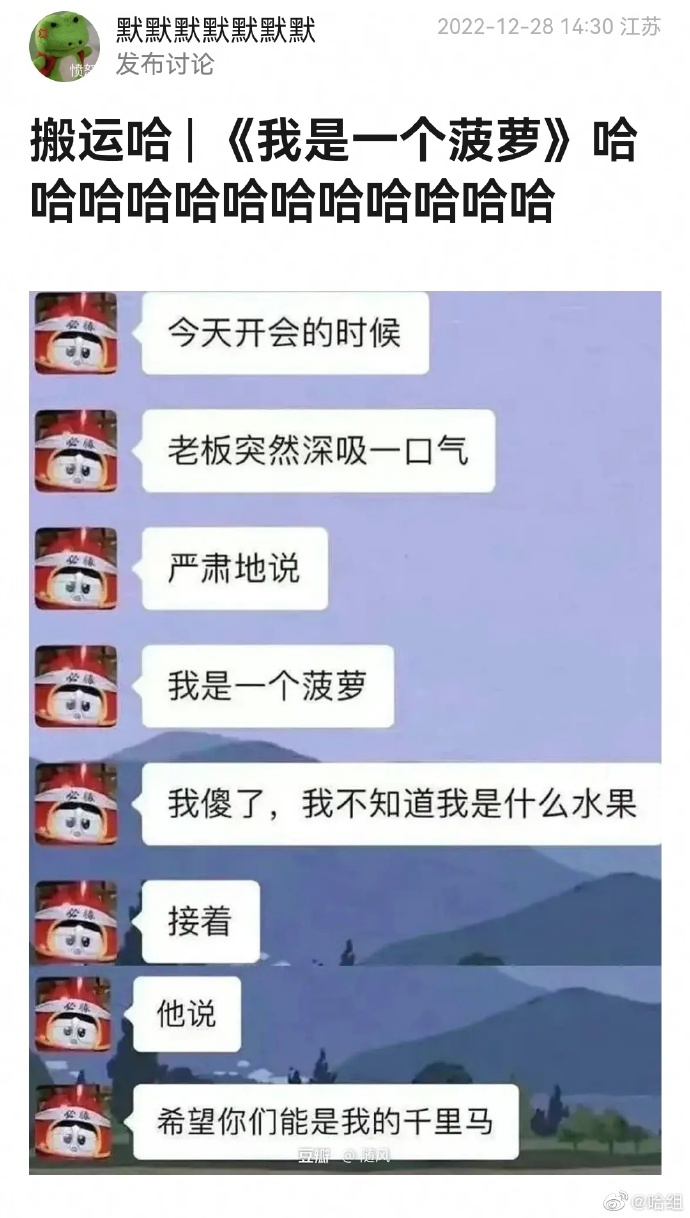Open the chat screenshot image in the post

pos(346,732)
